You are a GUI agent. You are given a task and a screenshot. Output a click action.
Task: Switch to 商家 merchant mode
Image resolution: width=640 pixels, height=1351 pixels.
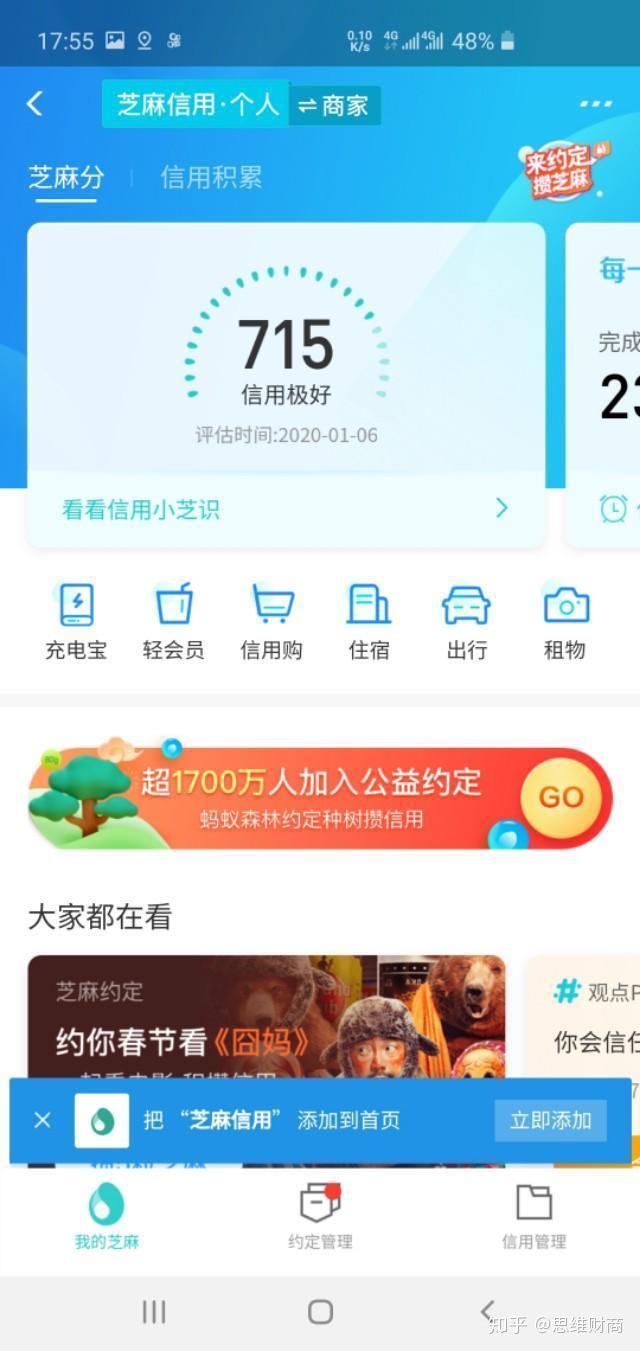tap(335, 105)
